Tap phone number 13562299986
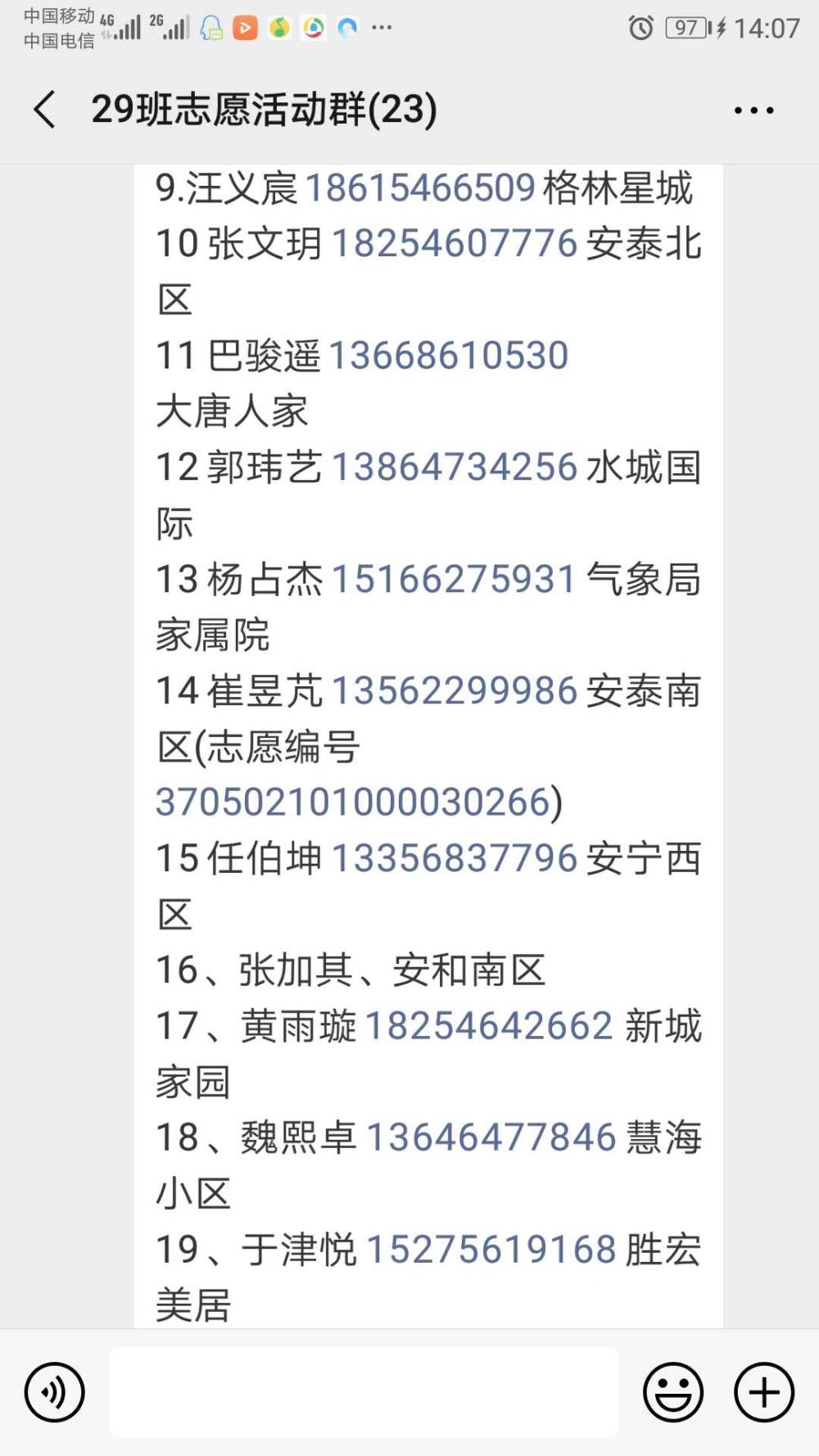 tap(455, 690)
